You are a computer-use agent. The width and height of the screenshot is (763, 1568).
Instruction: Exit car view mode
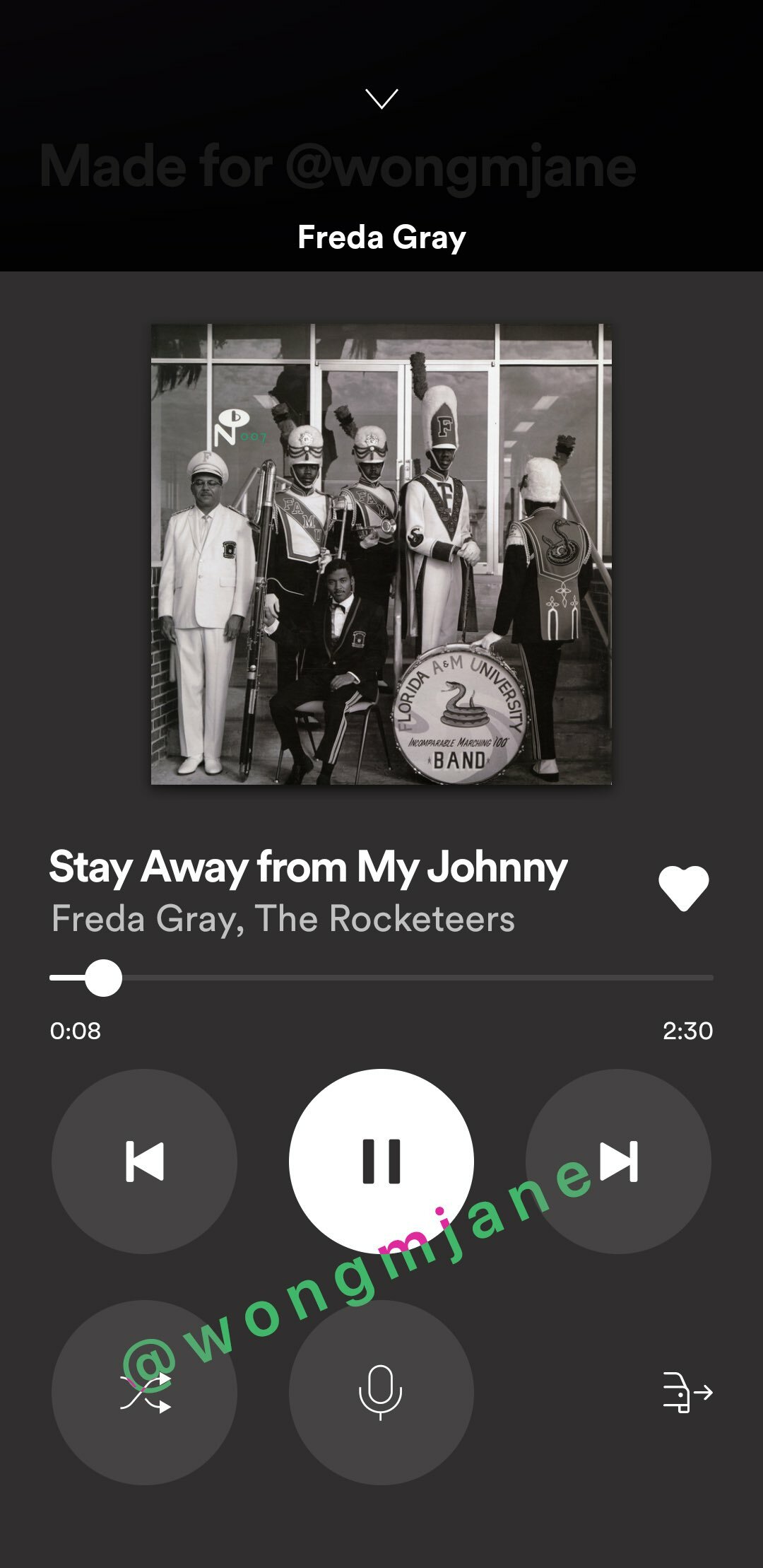687,1392
